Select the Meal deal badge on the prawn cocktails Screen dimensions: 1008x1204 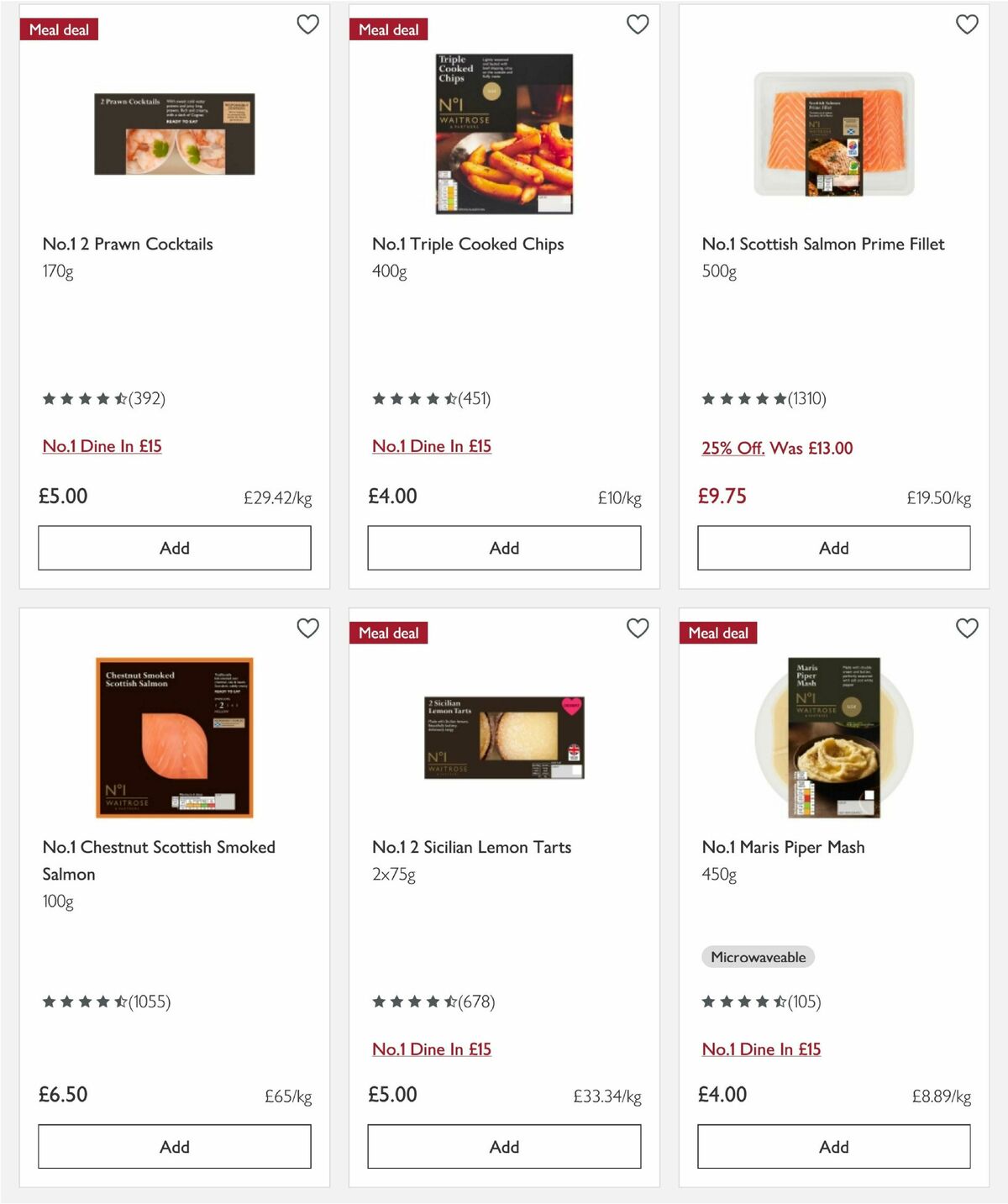[x=59, y=29]
